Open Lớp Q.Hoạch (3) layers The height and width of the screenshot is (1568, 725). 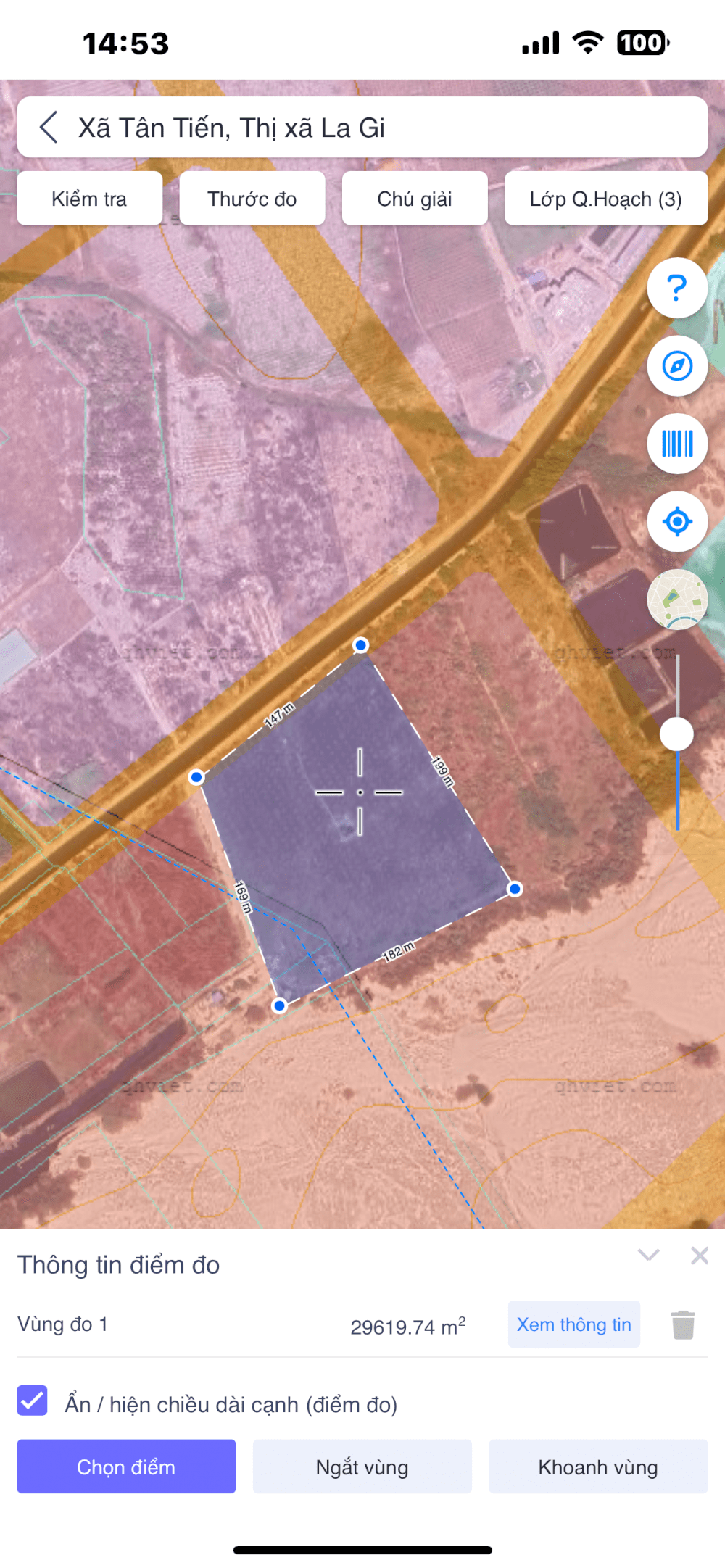click(x=606, y=199)
